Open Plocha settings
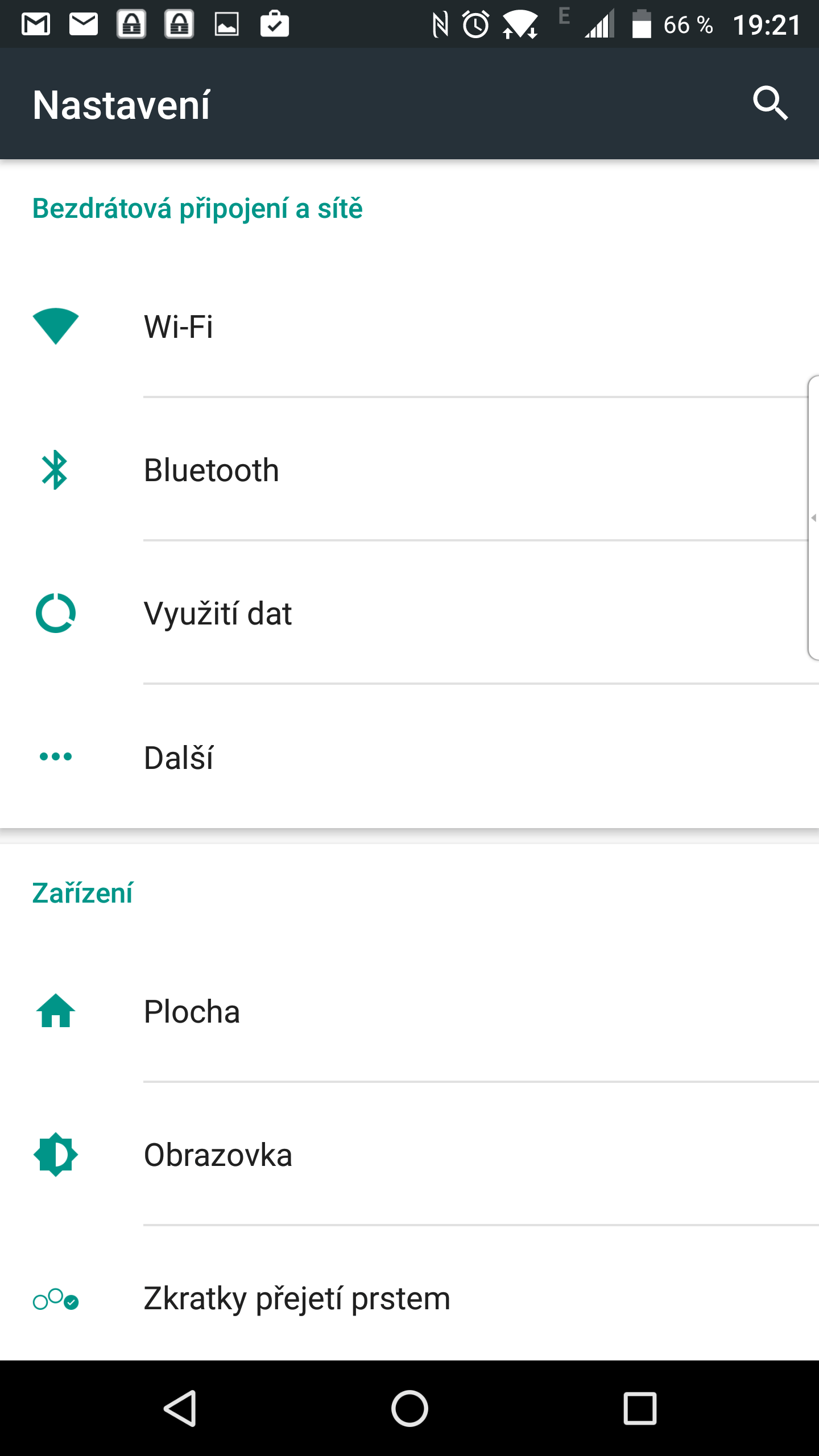 click(409, 1011)
